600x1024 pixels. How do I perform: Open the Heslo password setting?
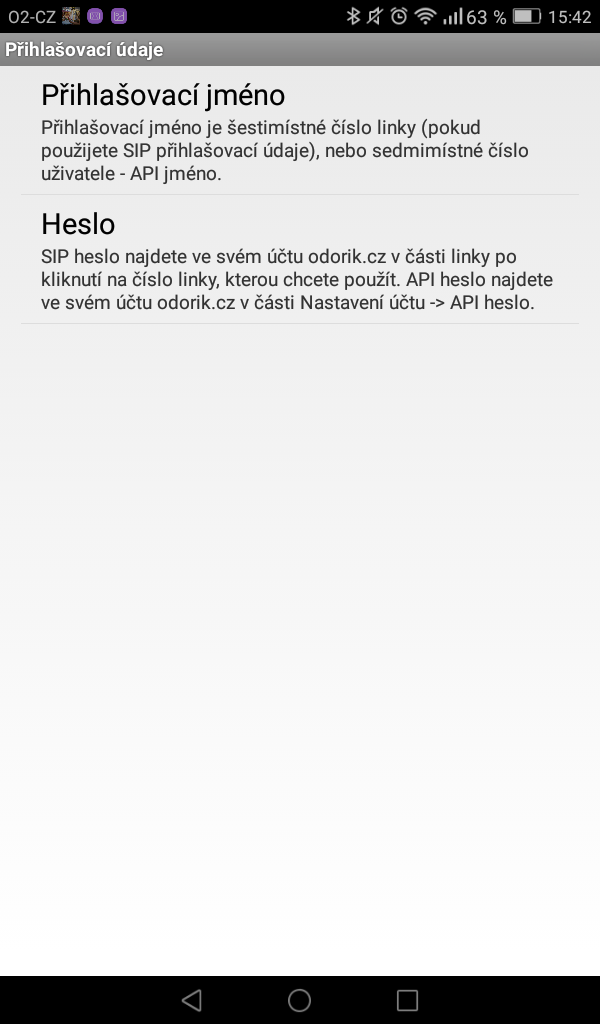pyautogui.click(x=300, y=259)
